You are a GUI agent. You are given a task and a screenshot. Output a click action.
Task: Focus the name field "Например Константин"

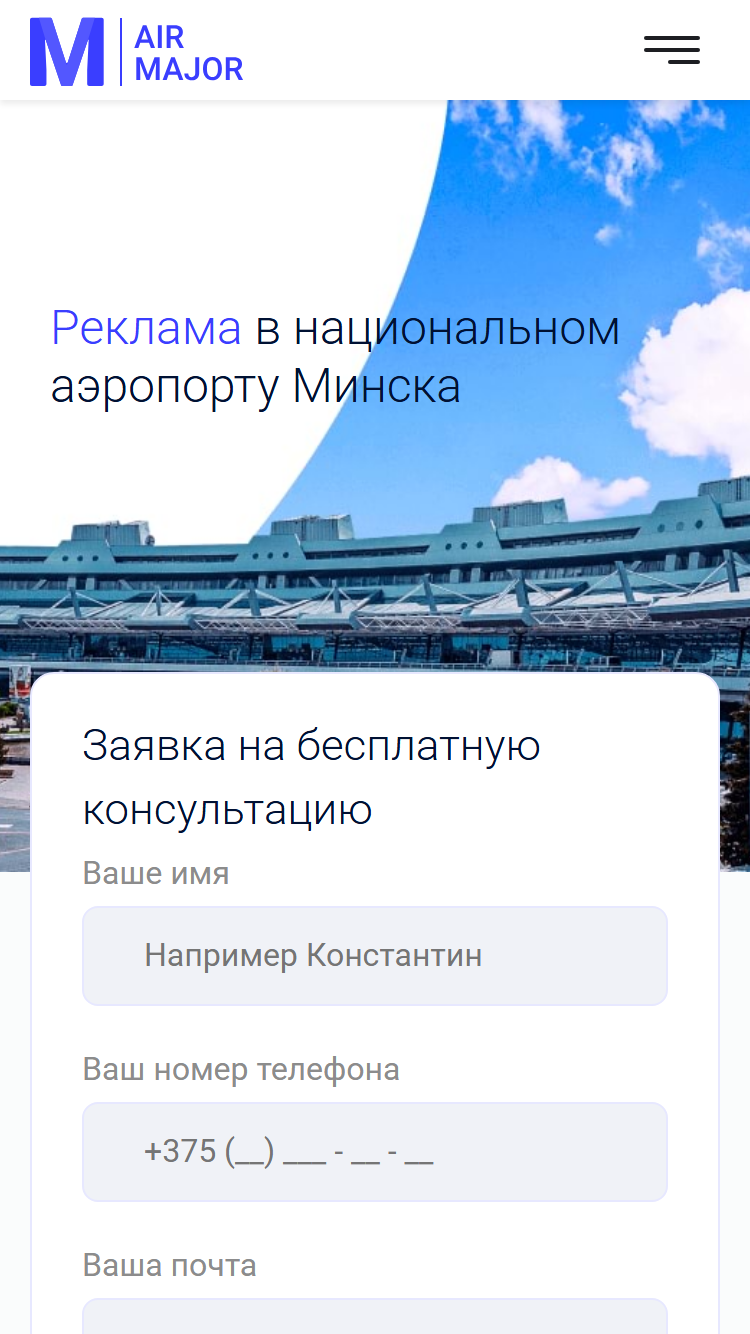point(375,956)
